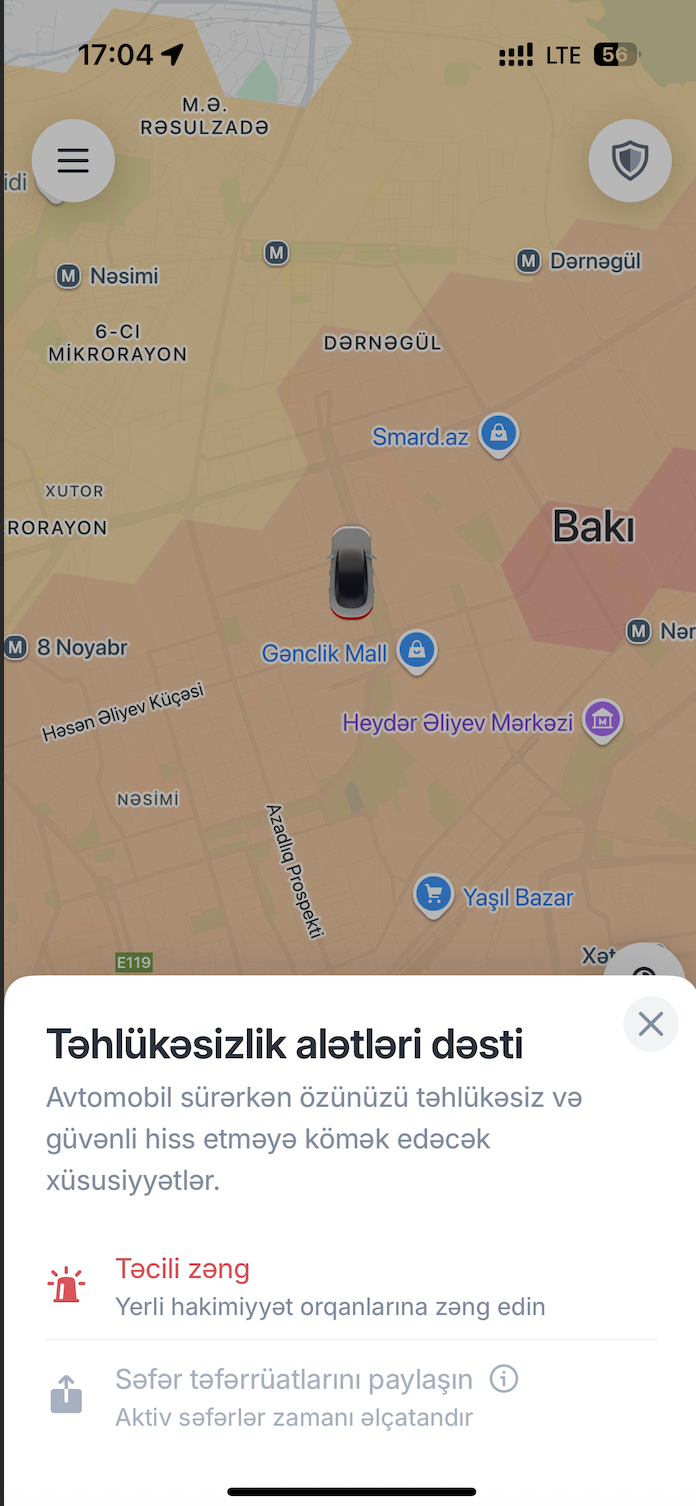Image resolution: width=696 pixels, height=1506 pixels.
Task: Tap the safety shield icon
Action: (x=630, y=161)
